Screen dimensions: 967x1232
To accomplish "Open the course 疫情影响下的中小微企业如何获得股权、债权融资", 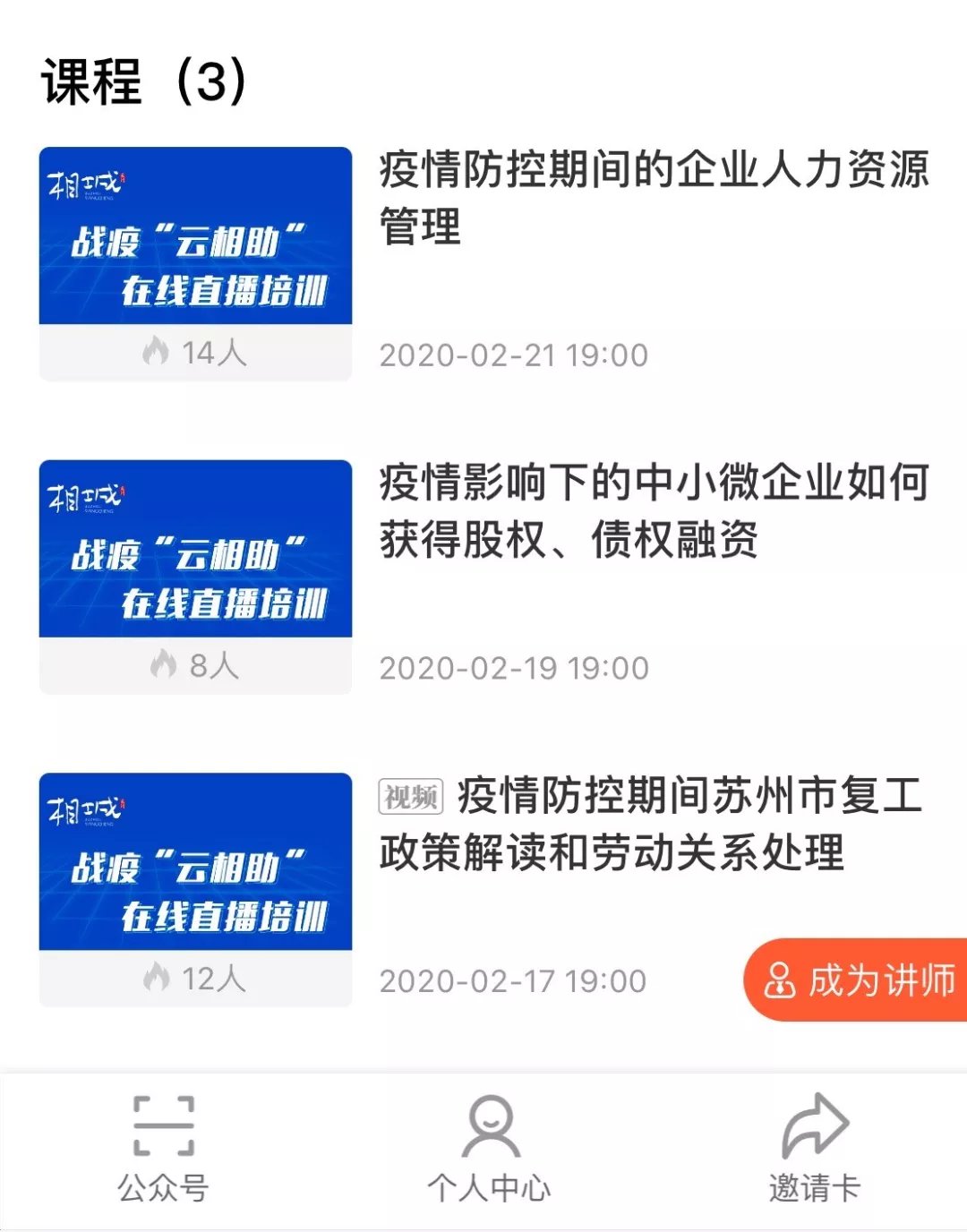I will point(654,511).
